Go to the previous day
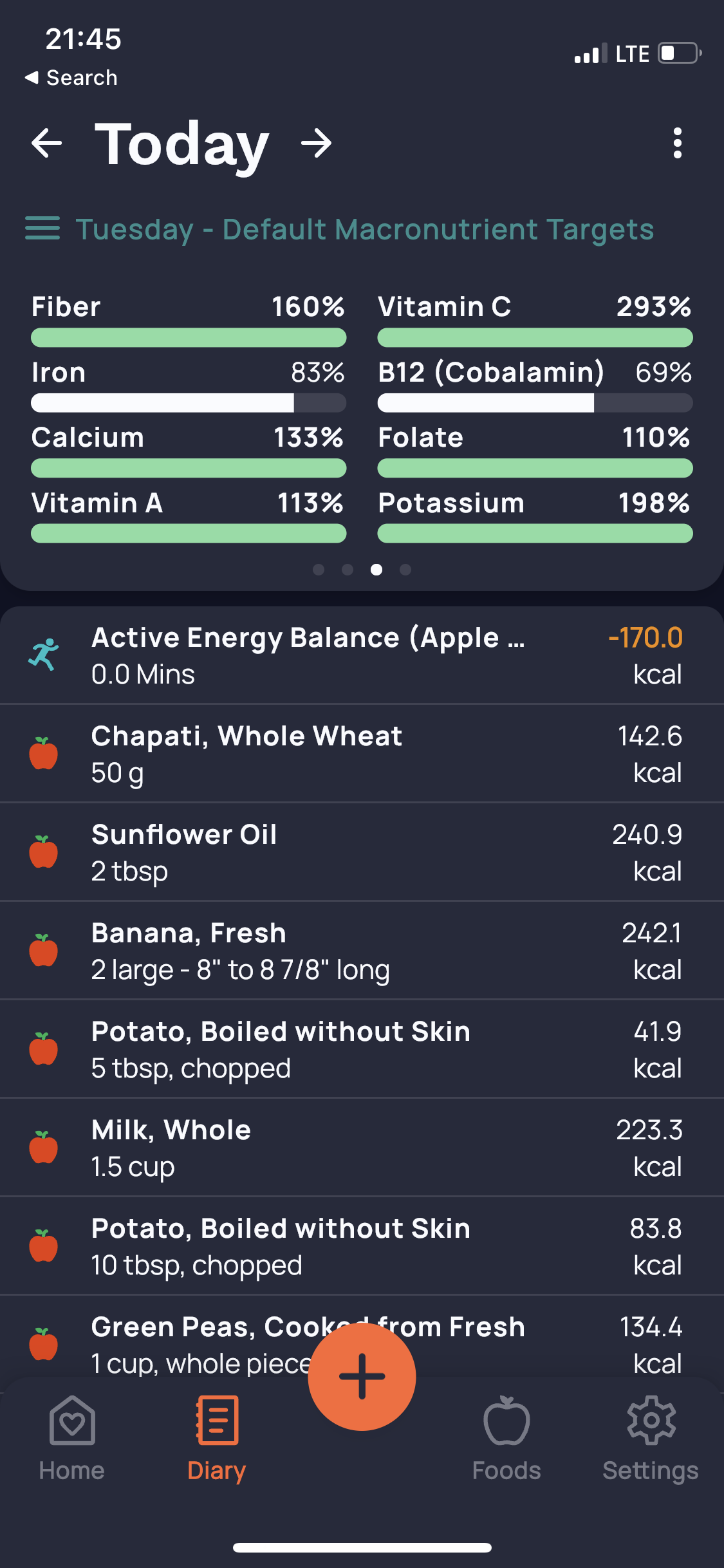 (x=46, y=143)
